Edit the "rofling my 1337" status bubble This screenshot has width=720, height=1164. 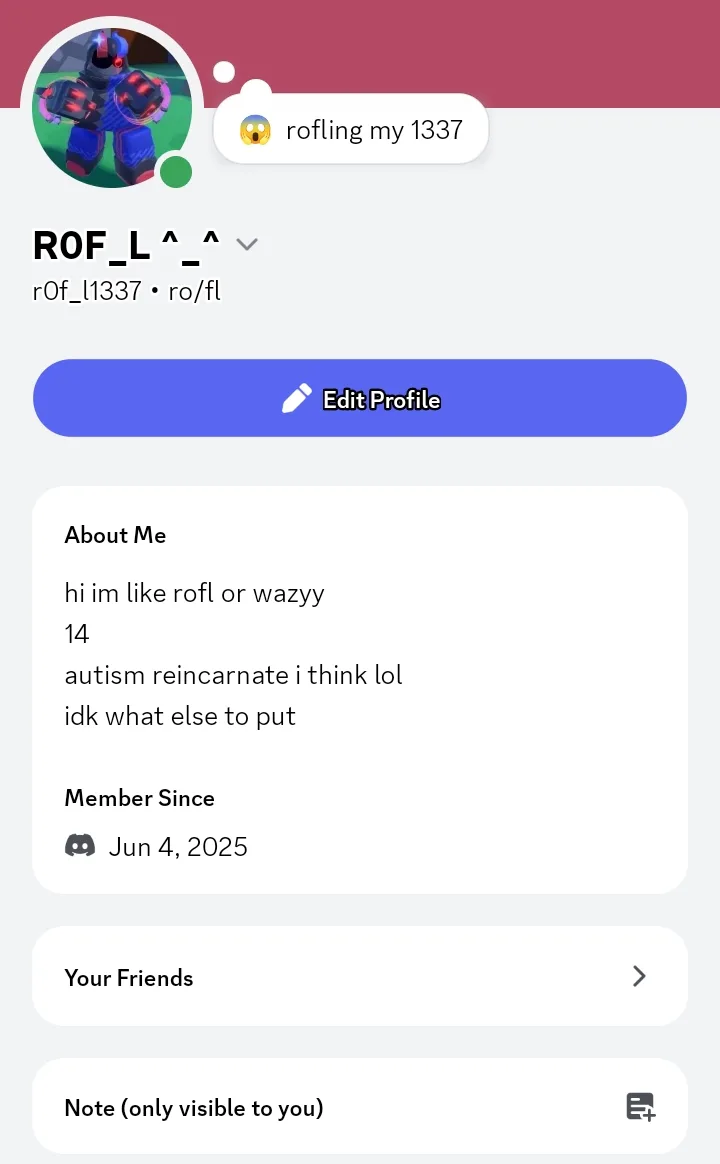point(350,129)
